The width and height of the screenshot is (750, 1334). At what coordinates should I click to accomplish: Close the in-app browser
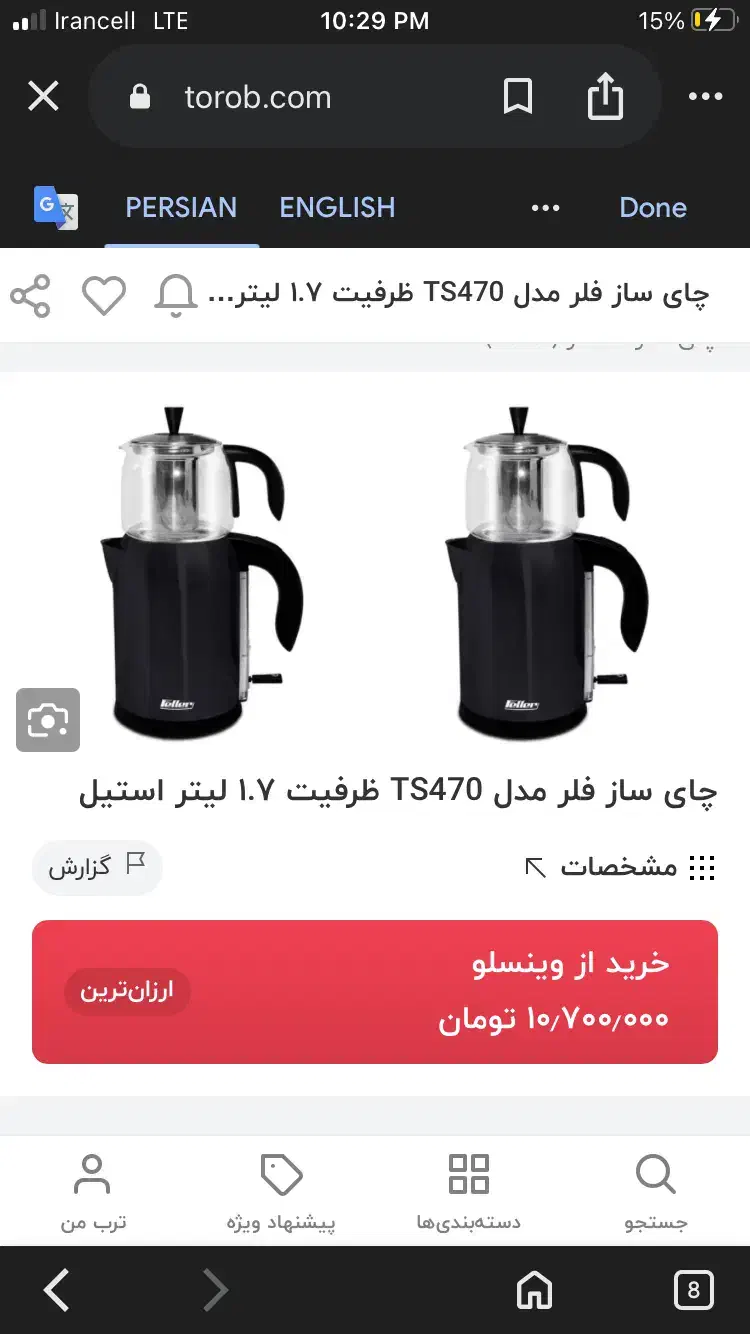[x=43, y=97]
